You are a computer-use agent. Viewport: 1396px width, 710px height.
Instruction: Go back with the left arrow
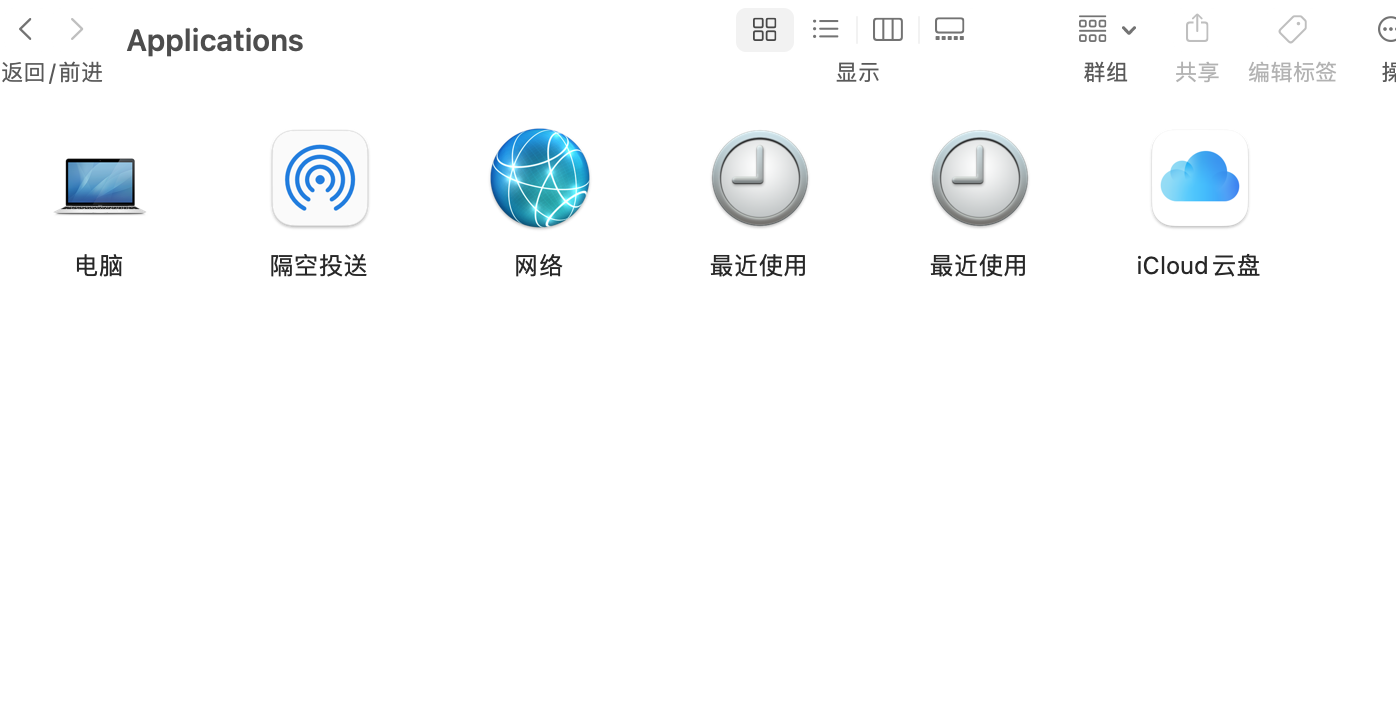click(x=26, y=30)
